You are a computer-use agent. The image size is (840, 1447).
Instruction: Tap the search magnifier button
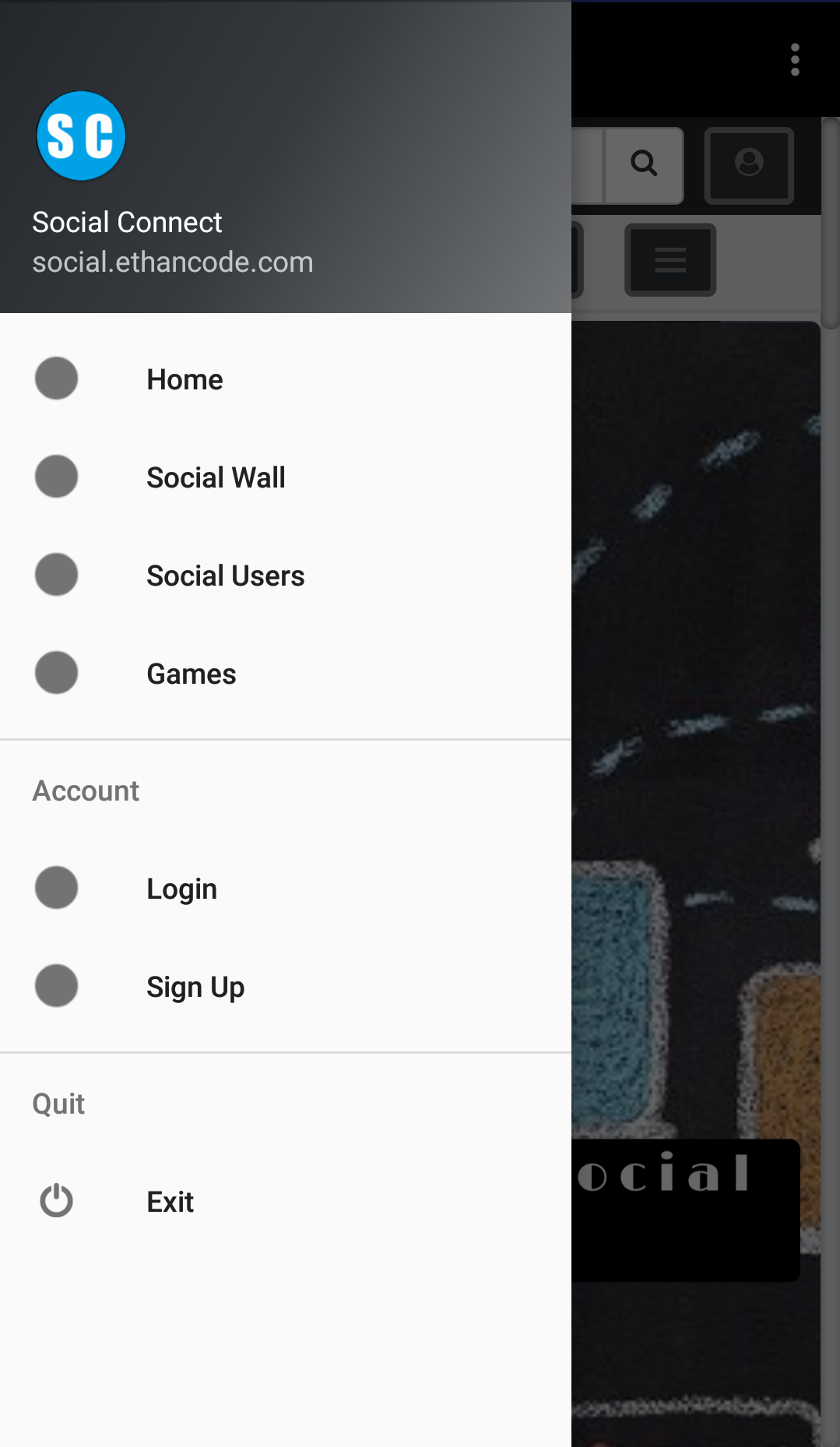(x=645, y=164)
